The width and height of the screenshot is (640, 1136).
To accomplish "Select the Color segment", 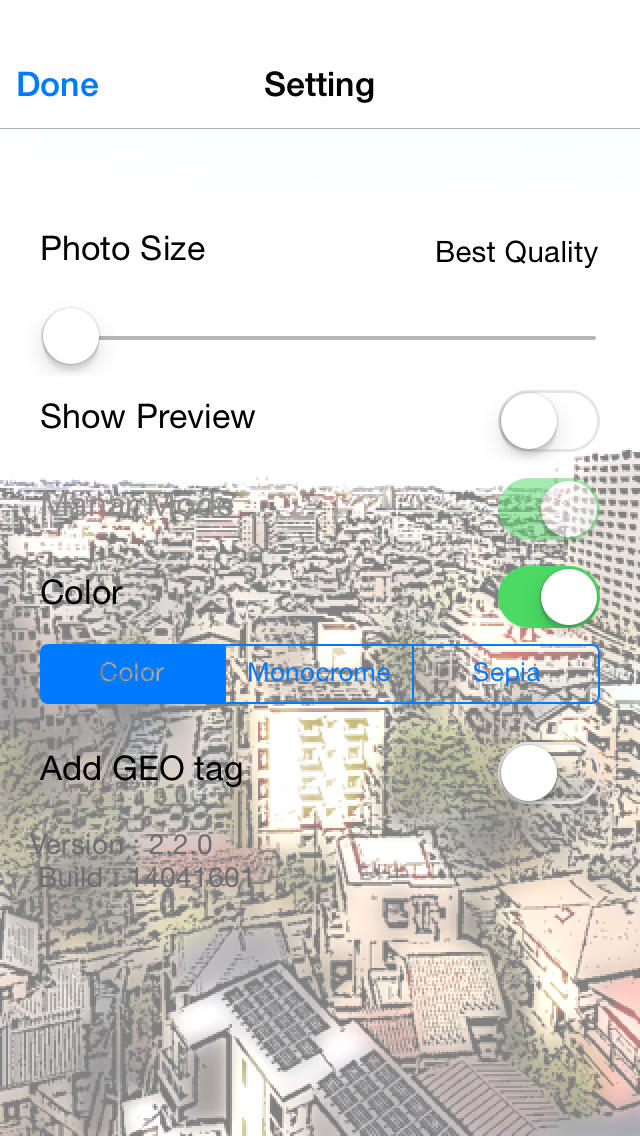I will coord(133,674).
